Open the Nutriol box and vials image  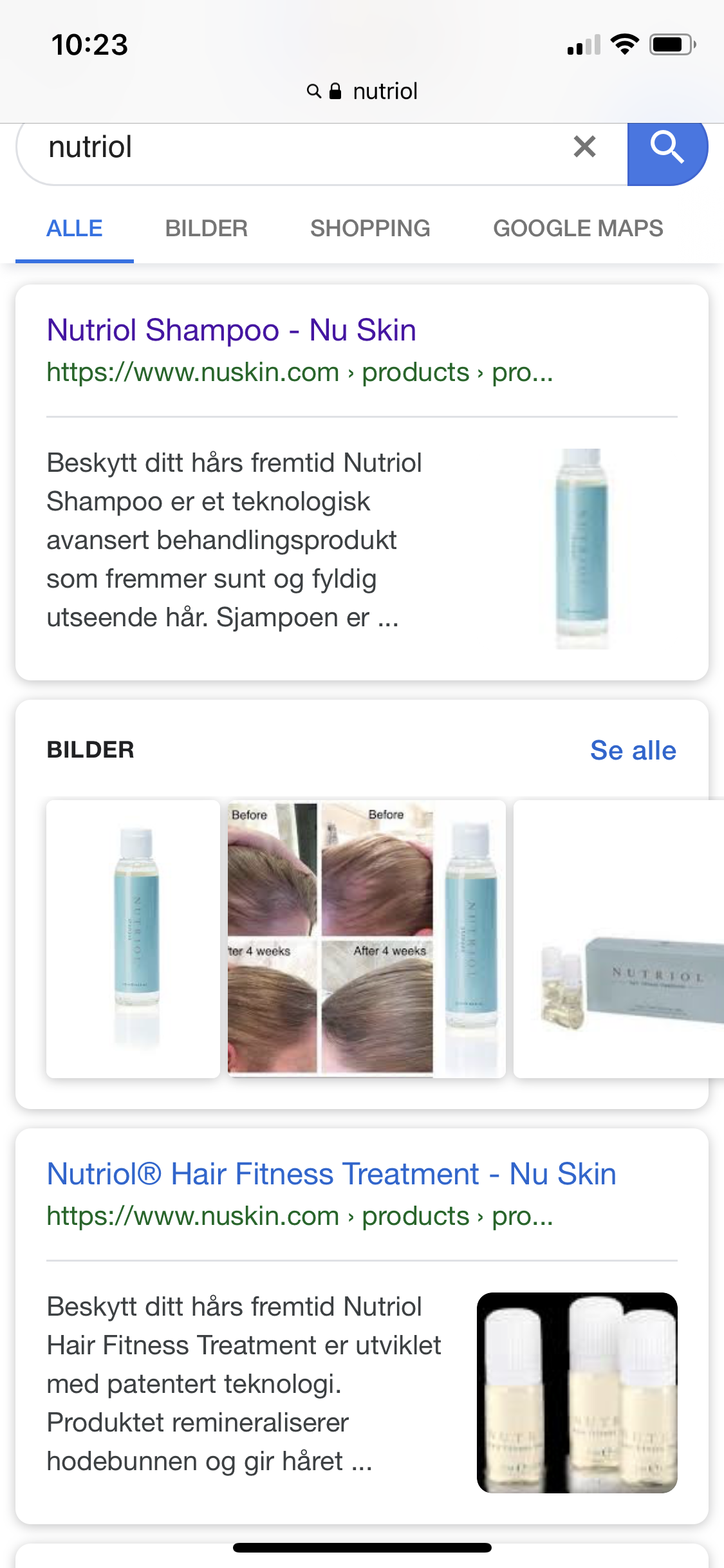(x=619, y=939)
